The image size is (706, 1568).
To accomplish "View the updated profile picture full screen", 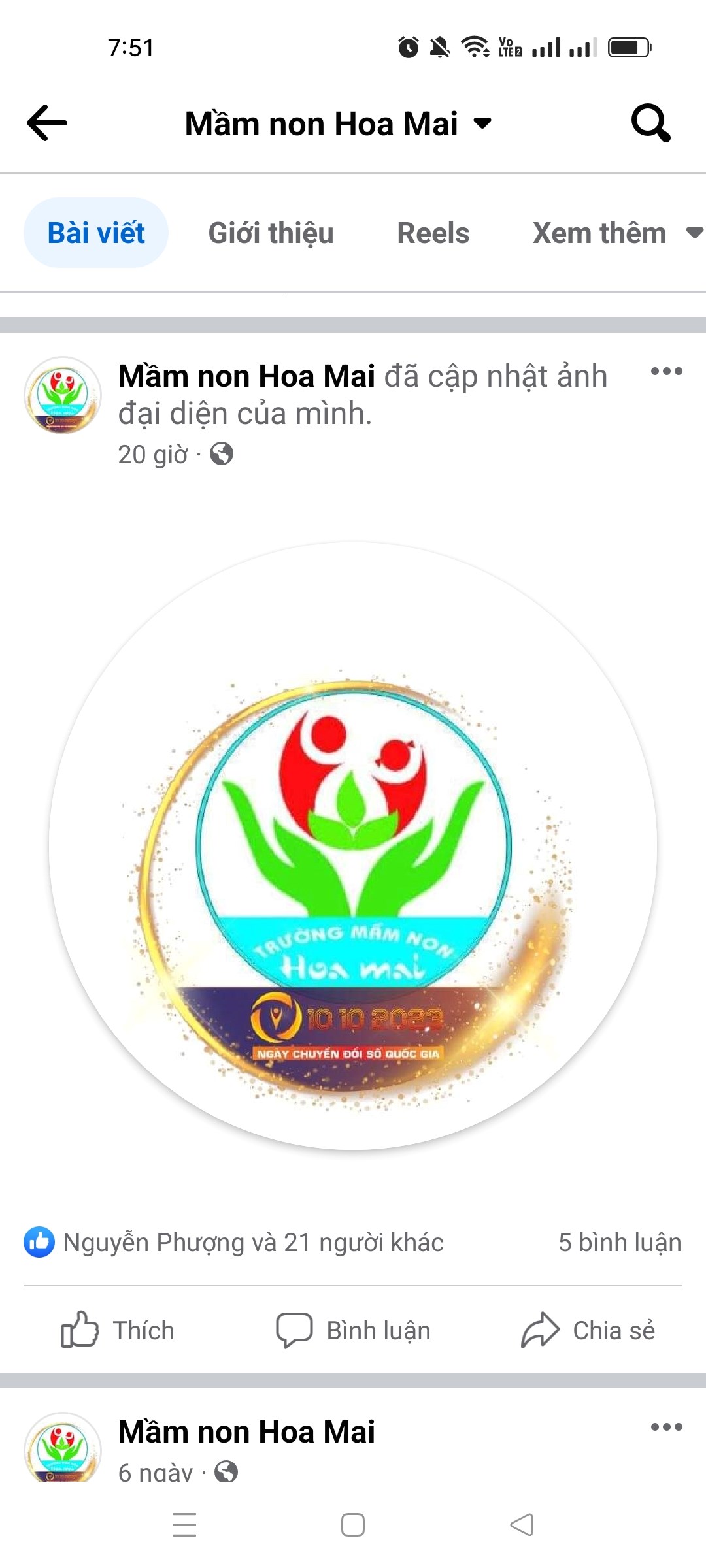I will [x=353, y=846].
